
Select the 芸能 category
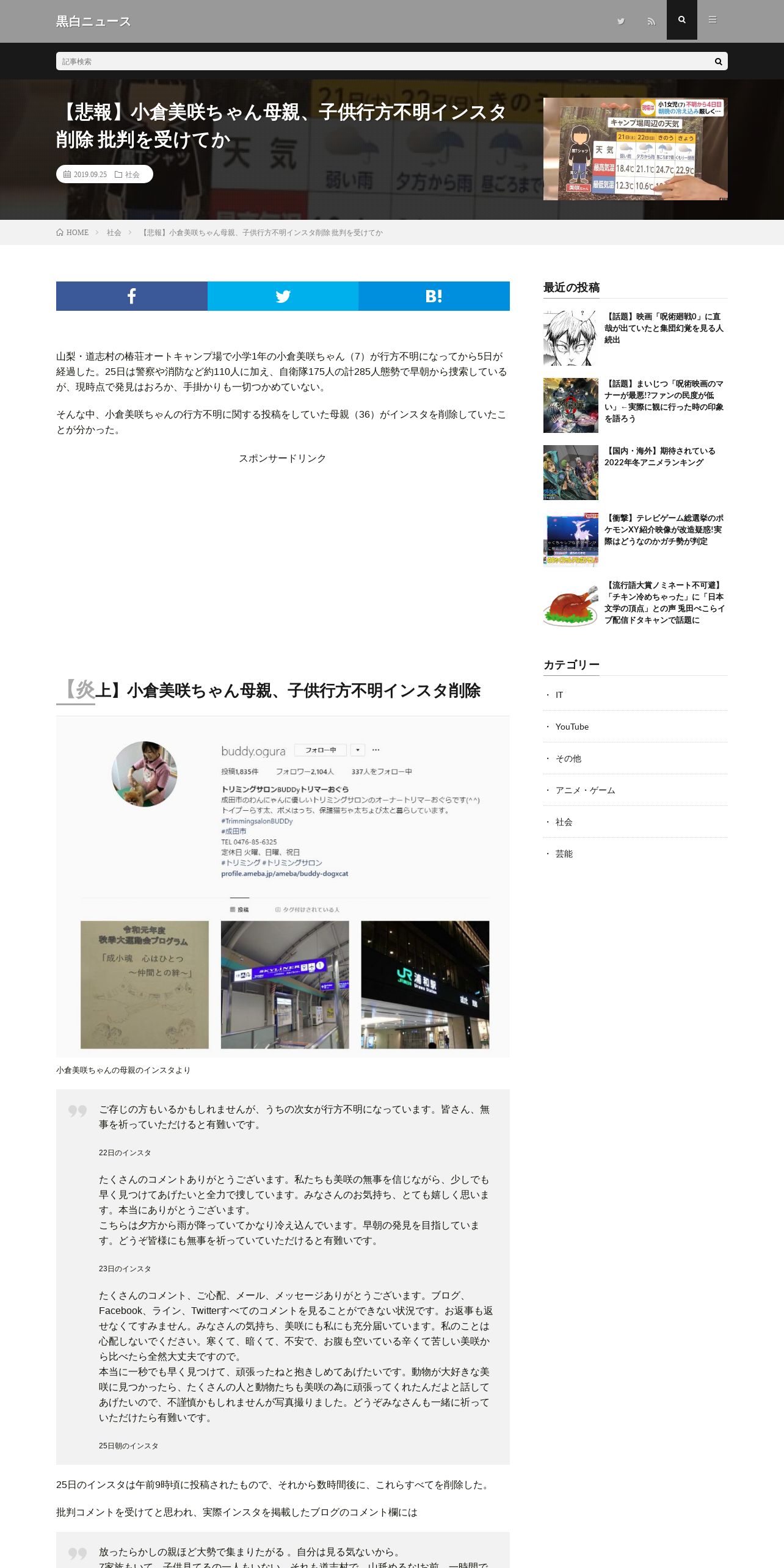[564, 854]
